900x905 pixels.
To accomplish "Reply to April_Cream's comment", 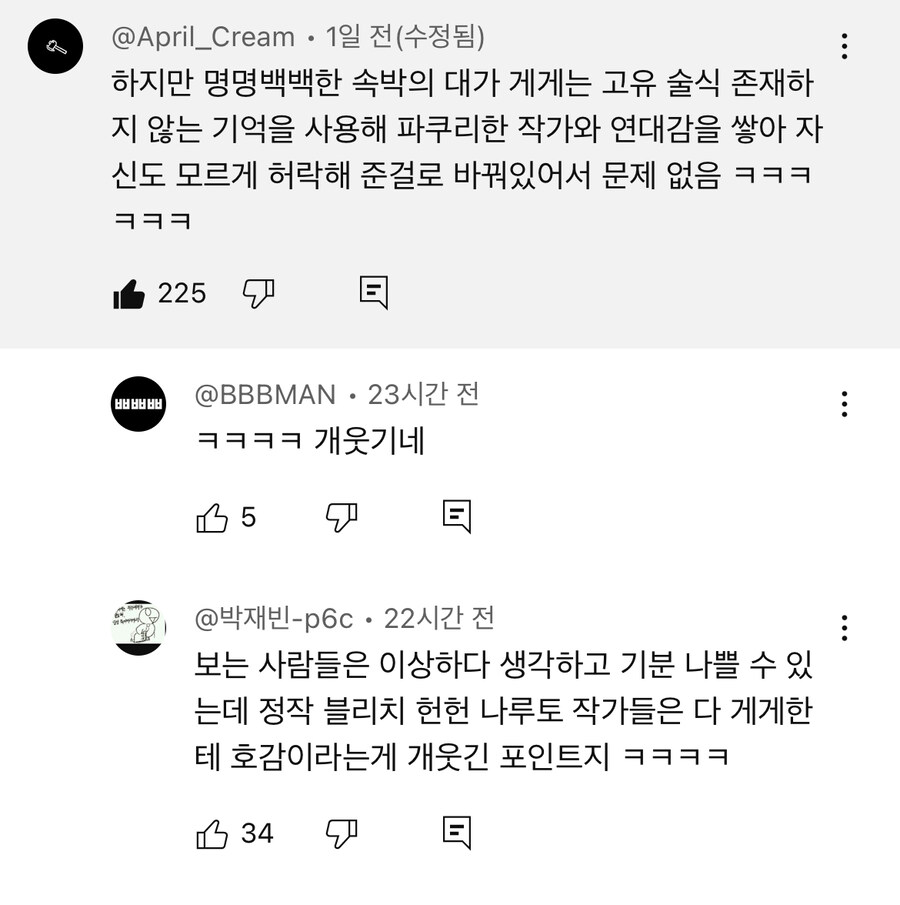I will click(373, 292).
